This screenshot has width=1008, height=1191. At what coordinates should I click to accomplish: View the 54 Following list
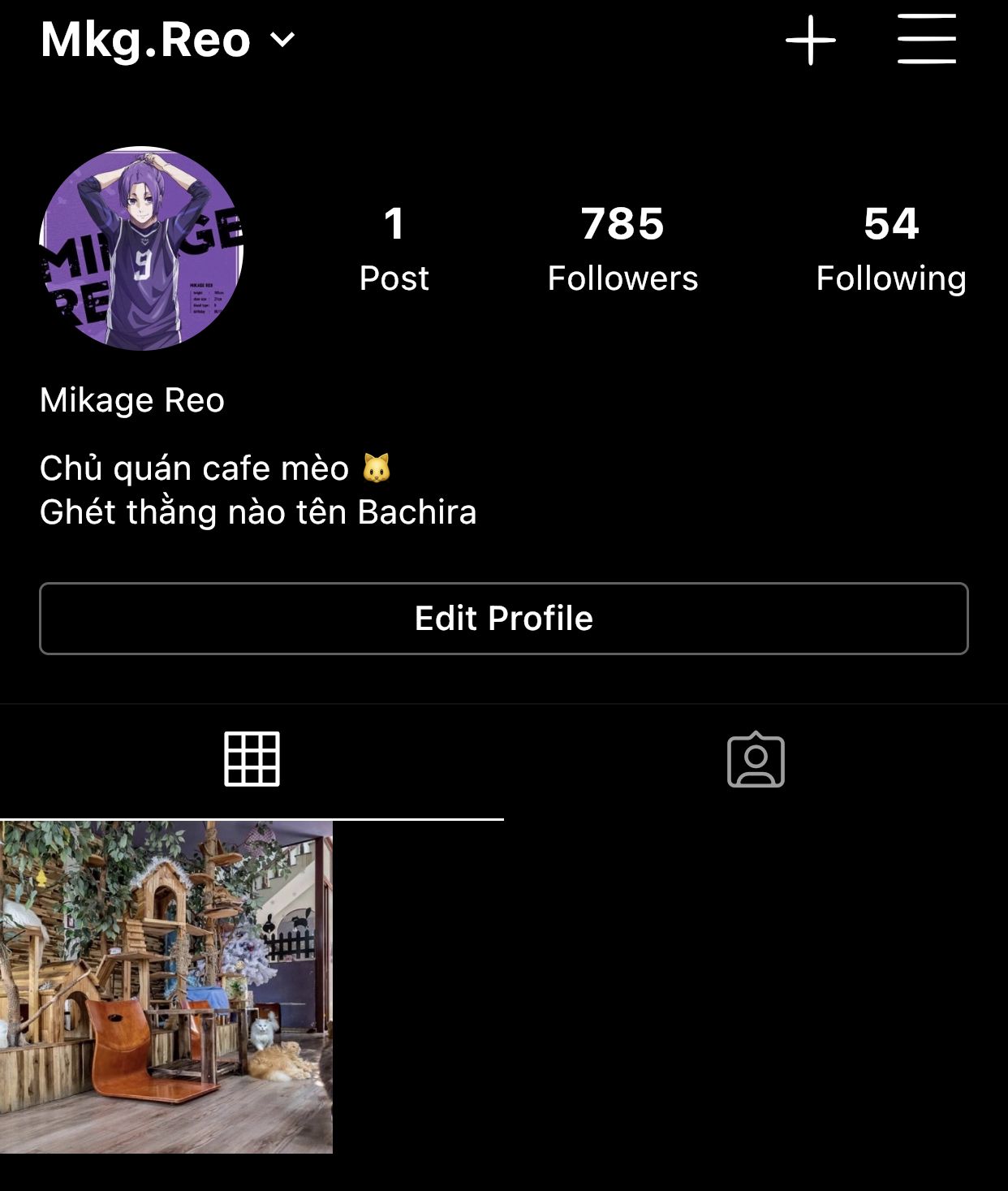tap(890, 247)
